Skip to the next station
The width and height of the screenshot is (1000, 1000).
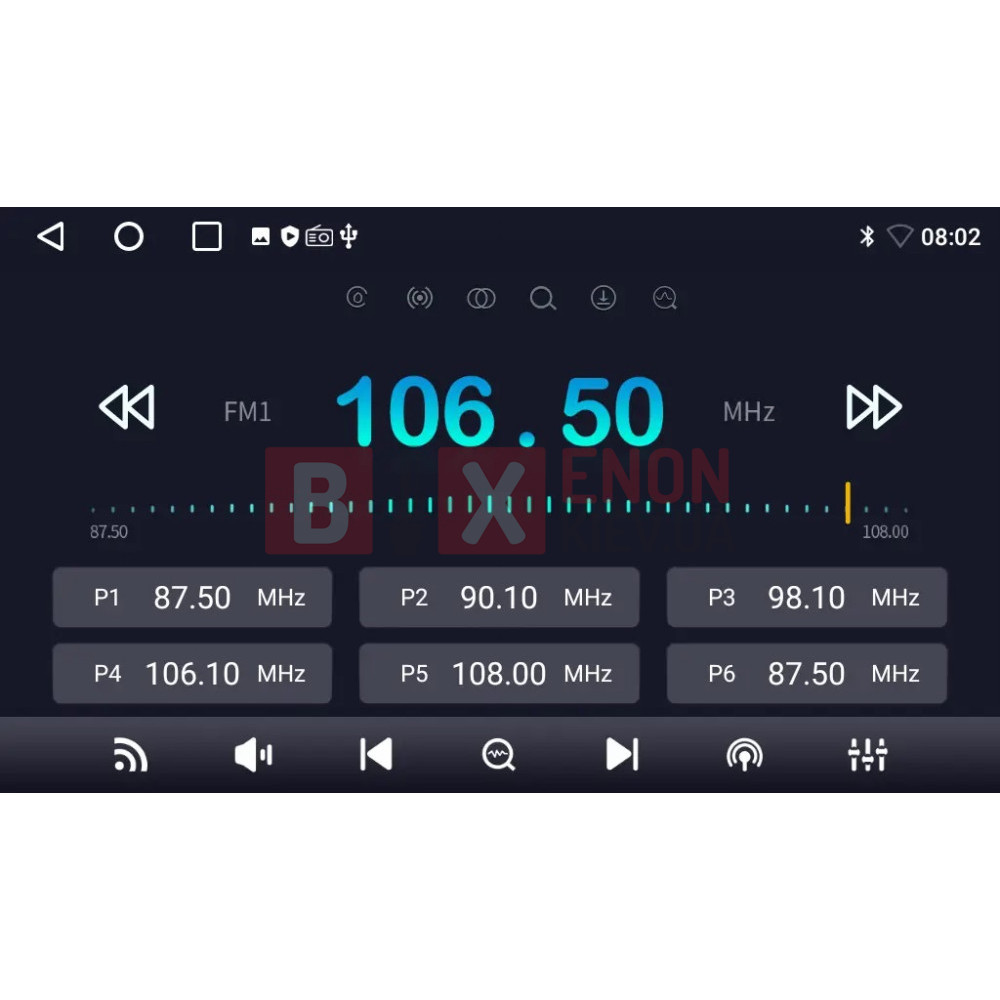621,755
